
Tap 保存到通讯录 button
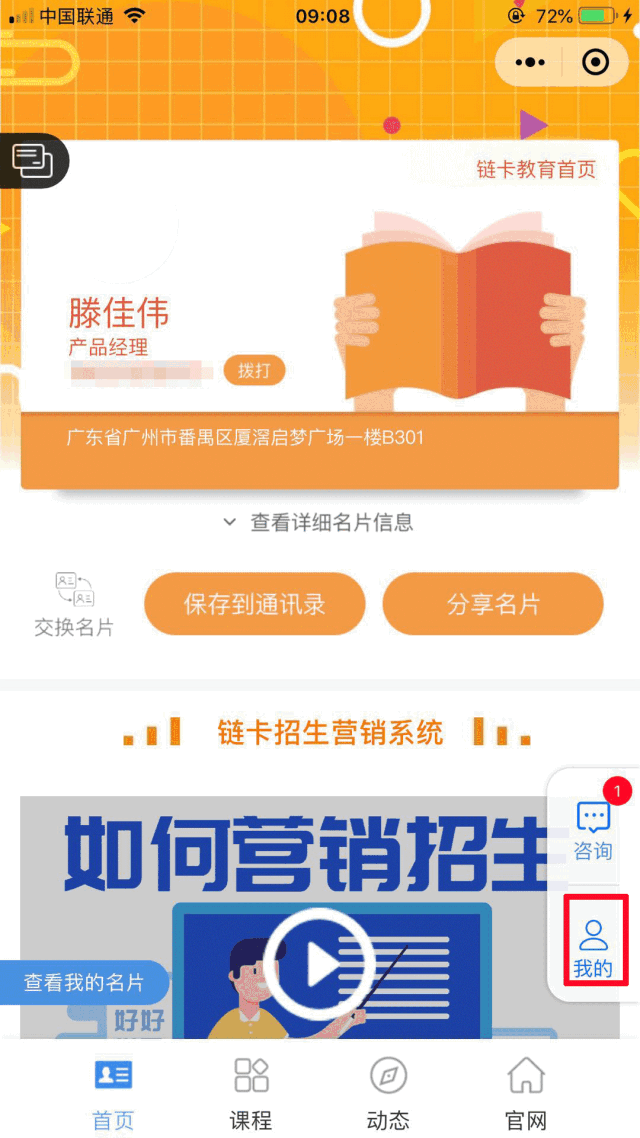pos(254,604)
